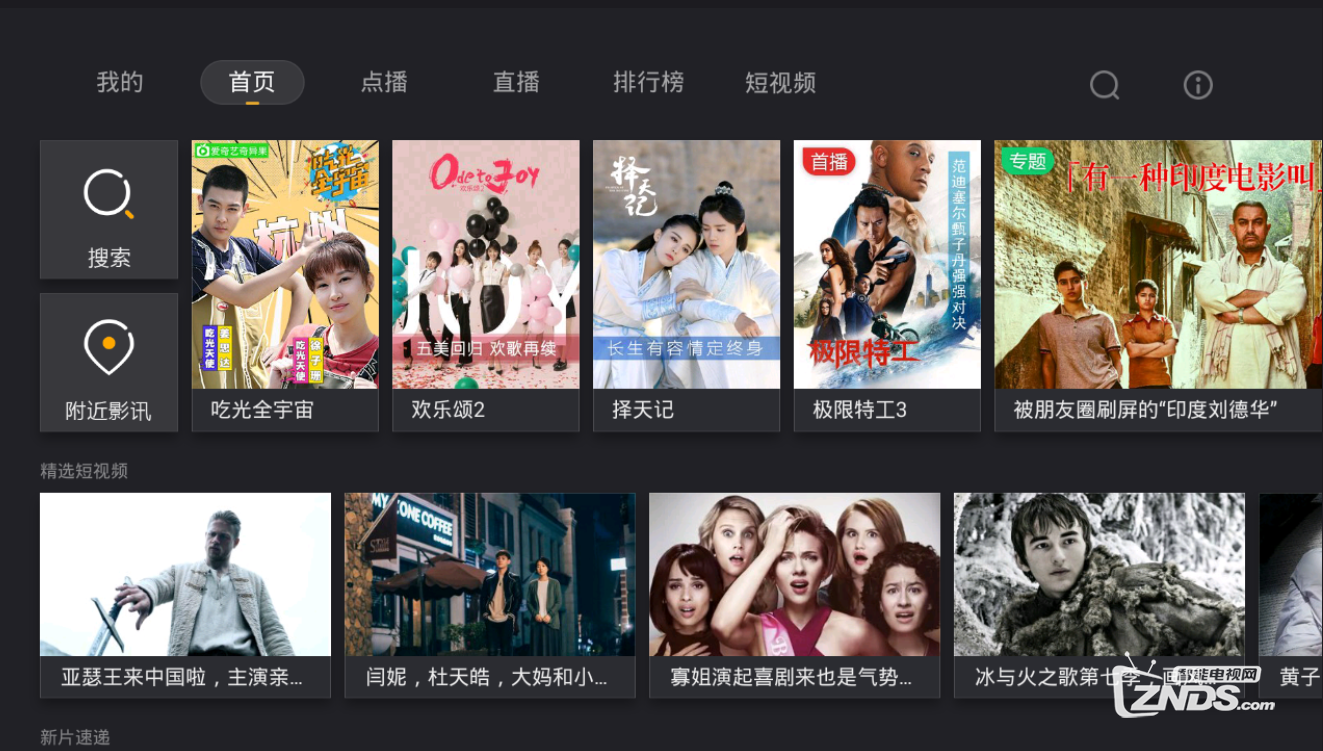Play the 冰与火之歌第七季 short video
Image resolution: width=1323 pixels, height=751 pixels.
1099,594
